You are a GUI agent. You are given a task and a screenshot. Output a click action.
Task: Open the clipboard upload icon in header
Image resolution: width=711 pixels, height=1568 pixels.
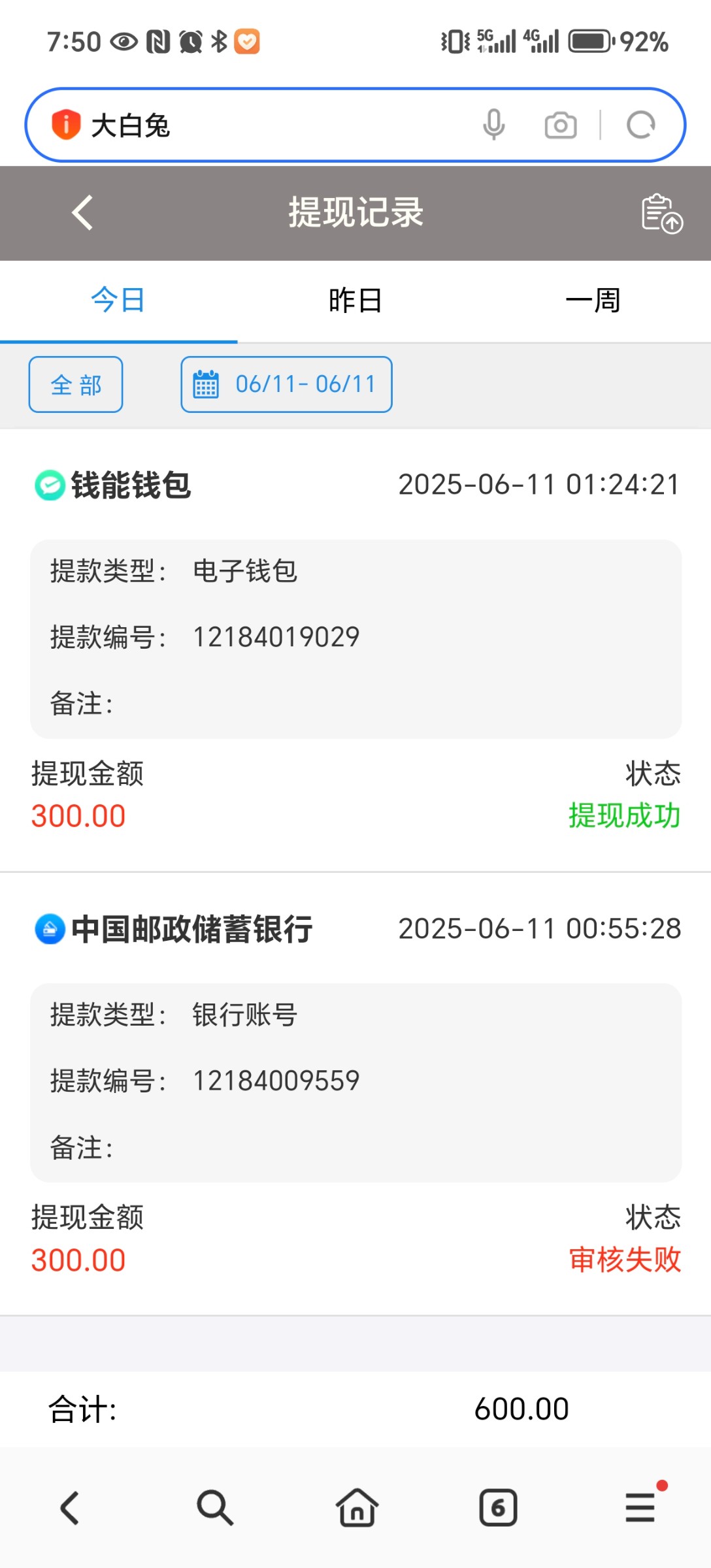pyautogui.click(x=661, y=213)
